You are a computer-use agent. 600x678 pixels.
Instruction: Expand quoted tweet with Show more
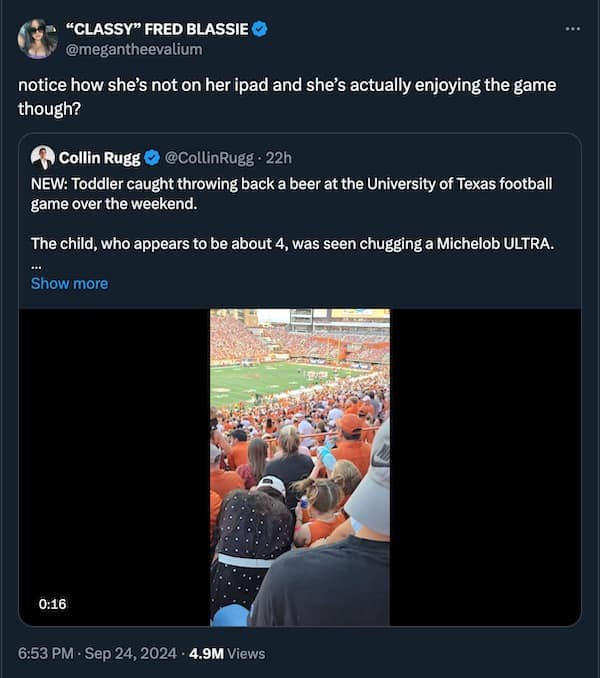tap(69, 283)
